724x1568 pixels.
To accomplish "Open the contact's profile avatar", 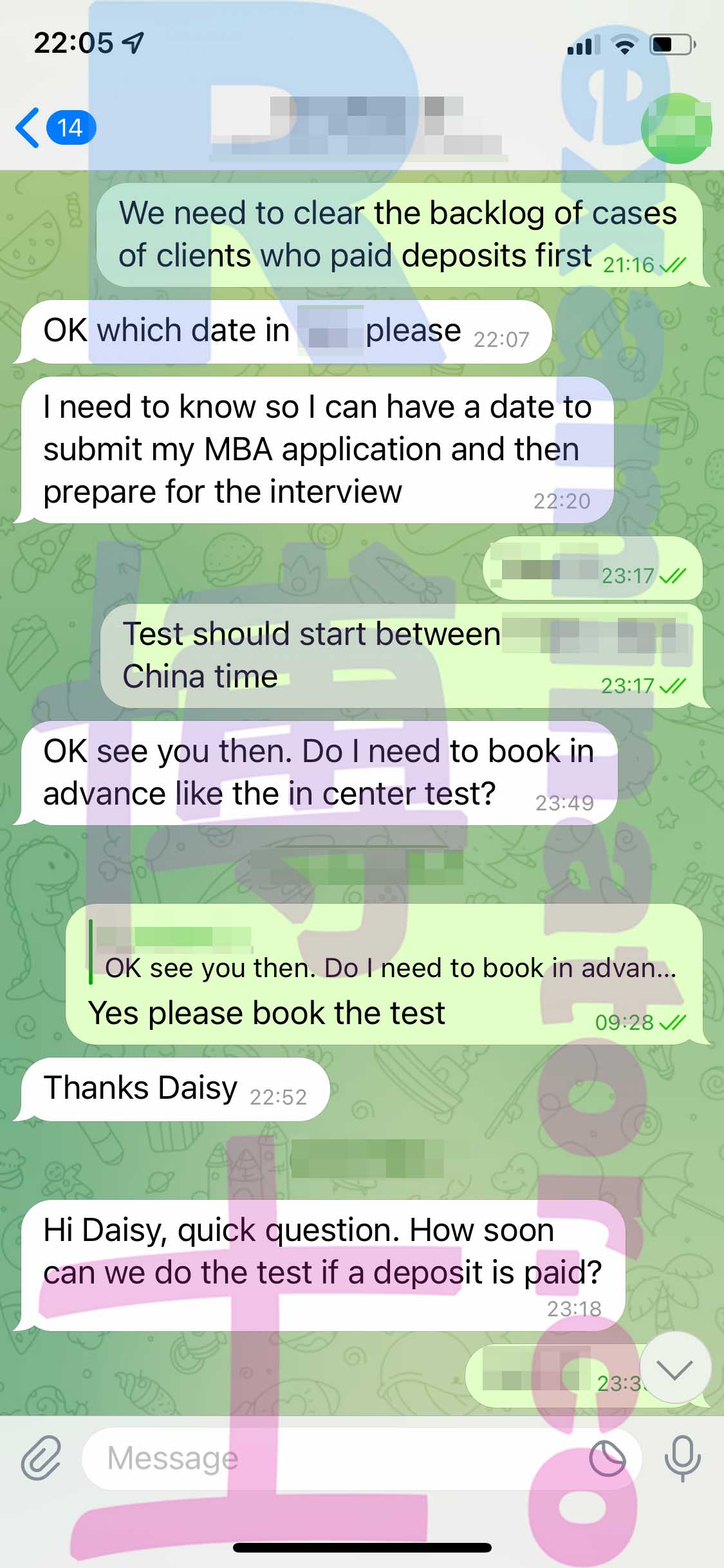I will [x=676, y=128].
